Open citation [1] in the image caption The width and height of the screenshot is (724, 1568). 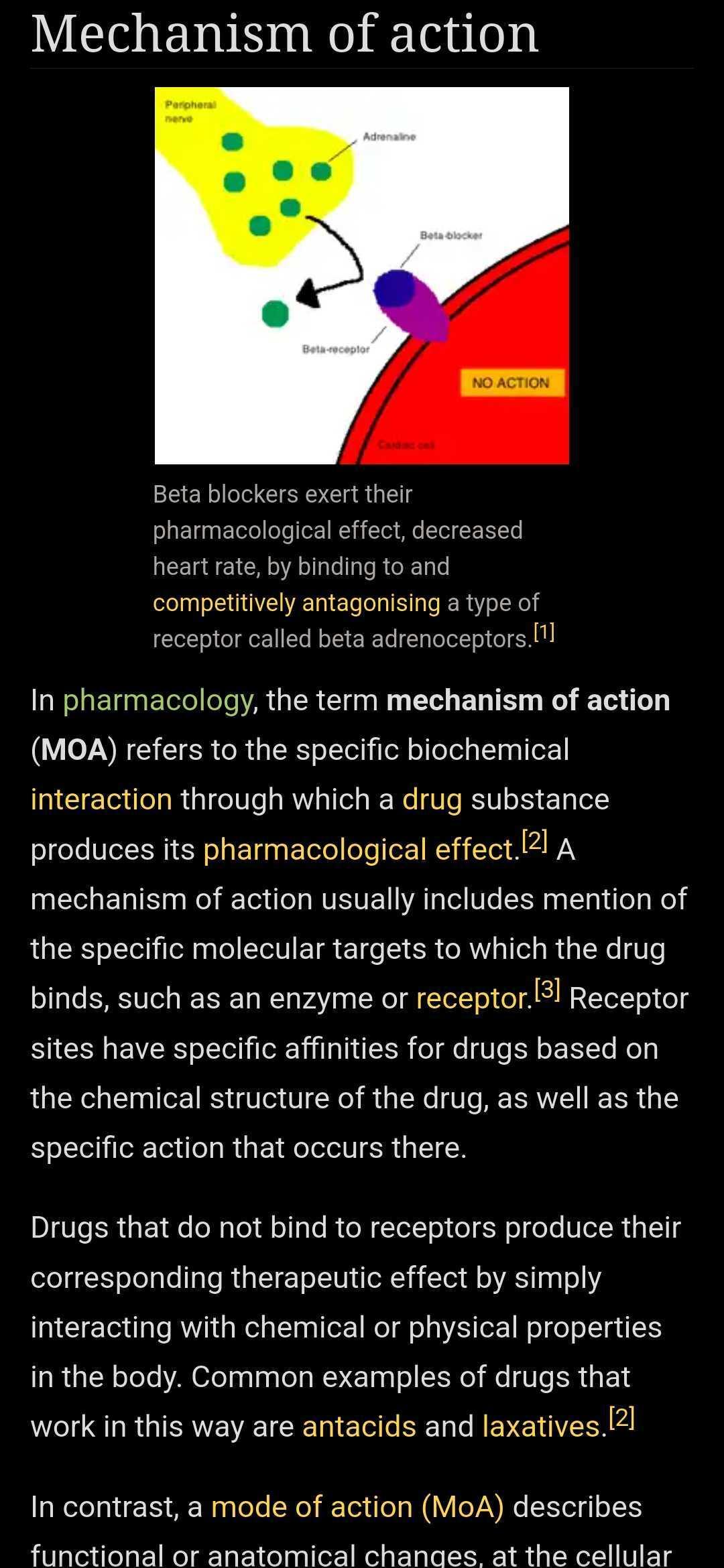coord(544,633)
